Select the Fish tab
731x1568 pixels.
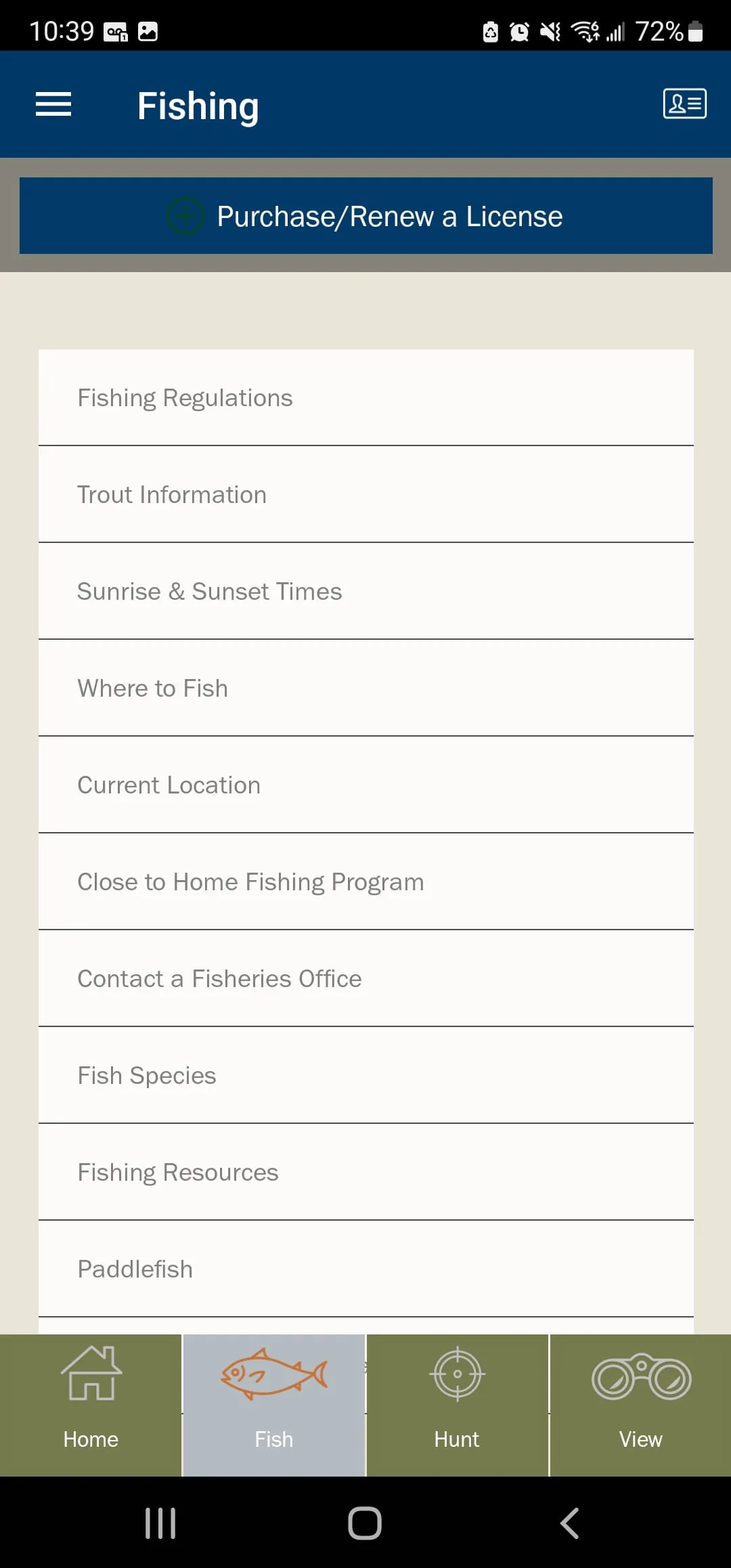(x=274, y=1406)
